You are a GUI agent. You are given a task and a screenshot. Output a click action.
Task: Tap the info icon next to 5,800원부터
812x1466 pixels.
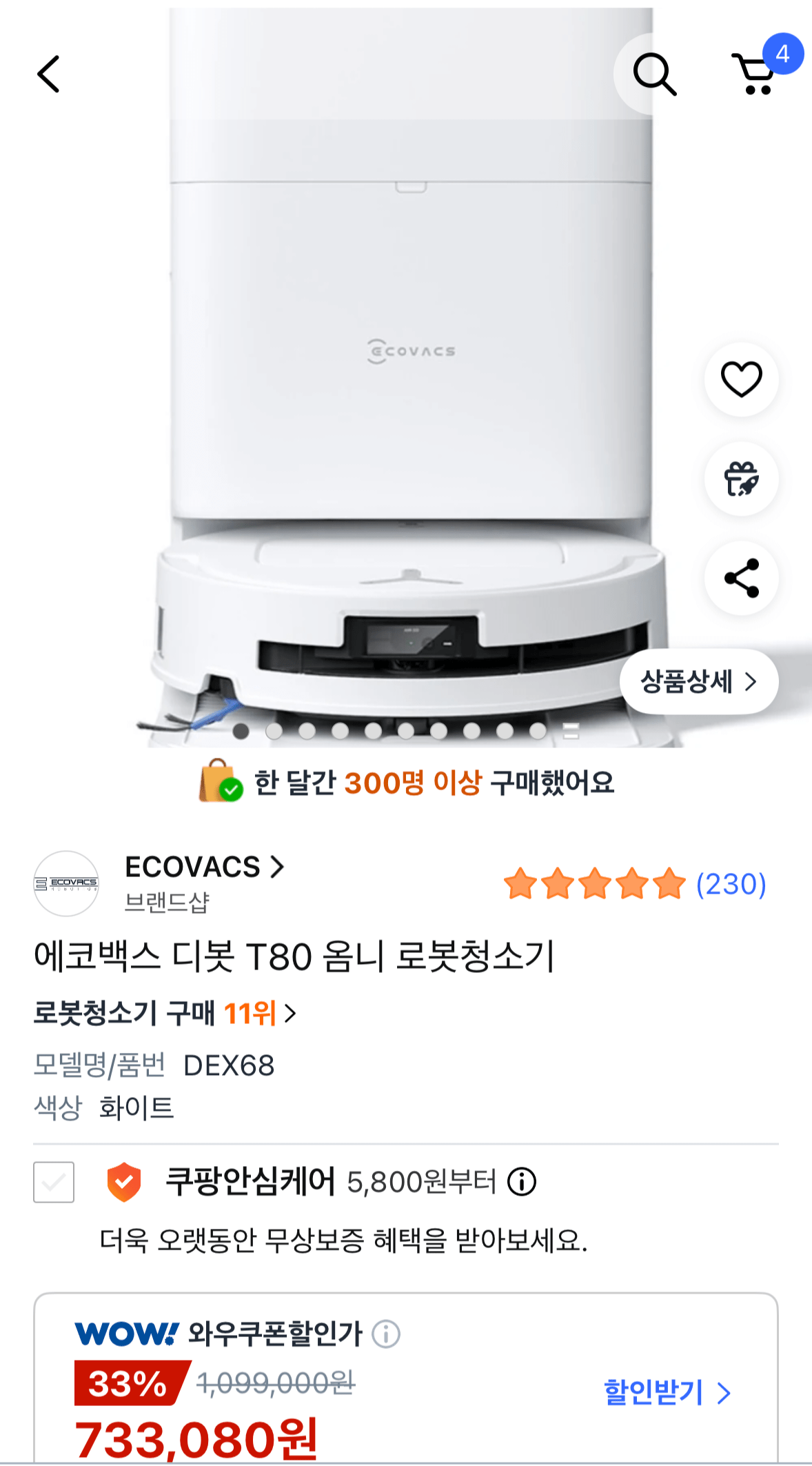[522, 1181]
